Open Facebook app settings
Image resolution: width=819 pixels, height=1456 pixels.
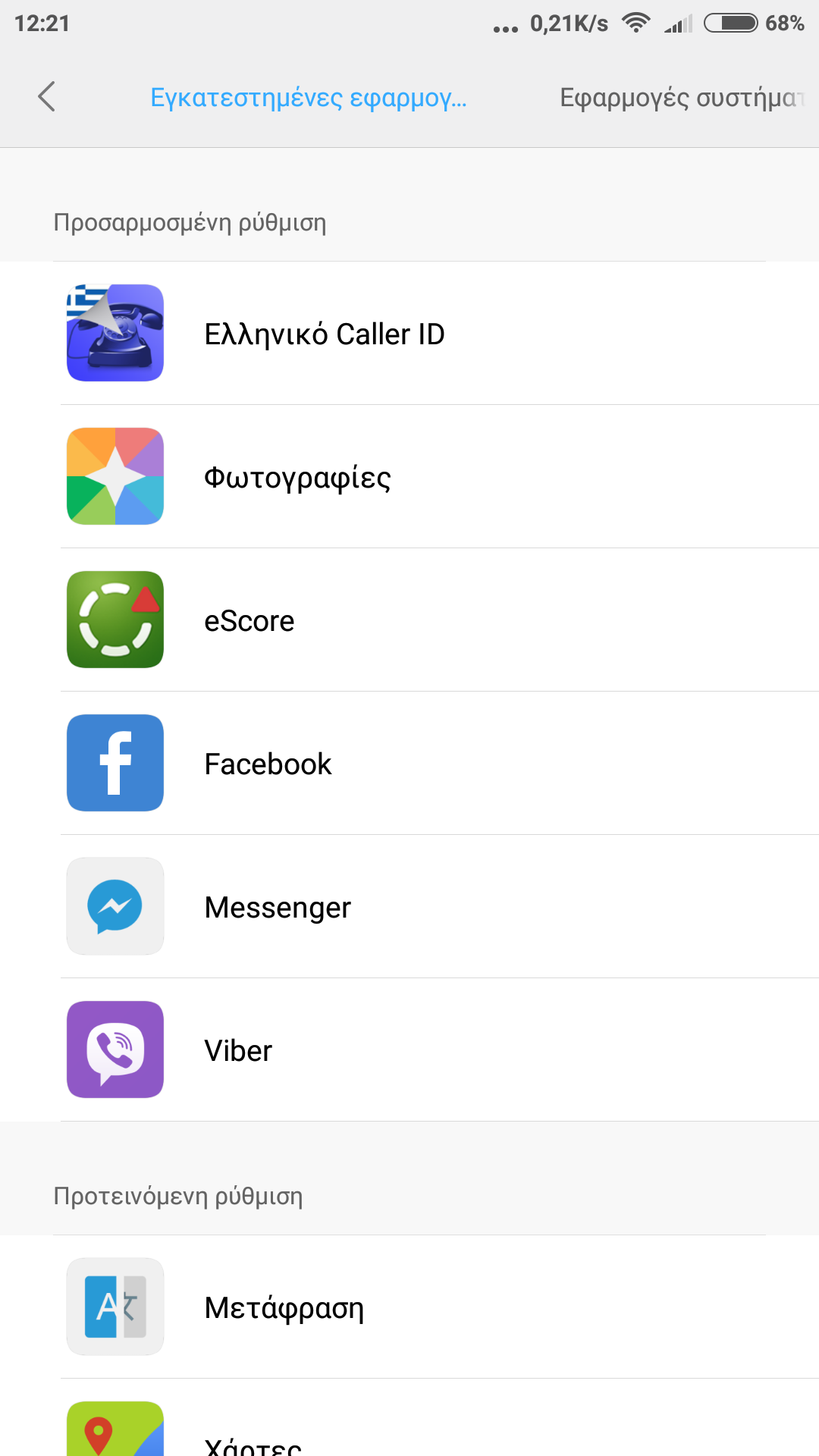click(409, 764)
